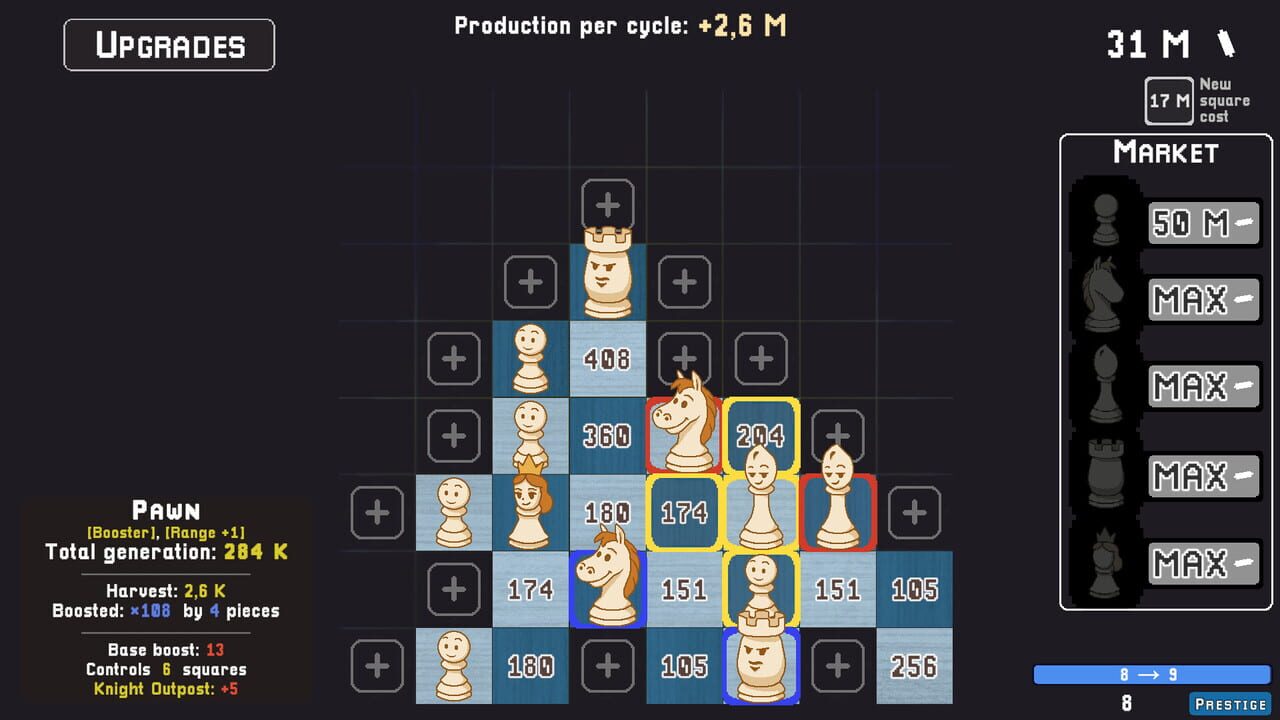Select the yellow-outlined 204 square

[x=760, y=434]
